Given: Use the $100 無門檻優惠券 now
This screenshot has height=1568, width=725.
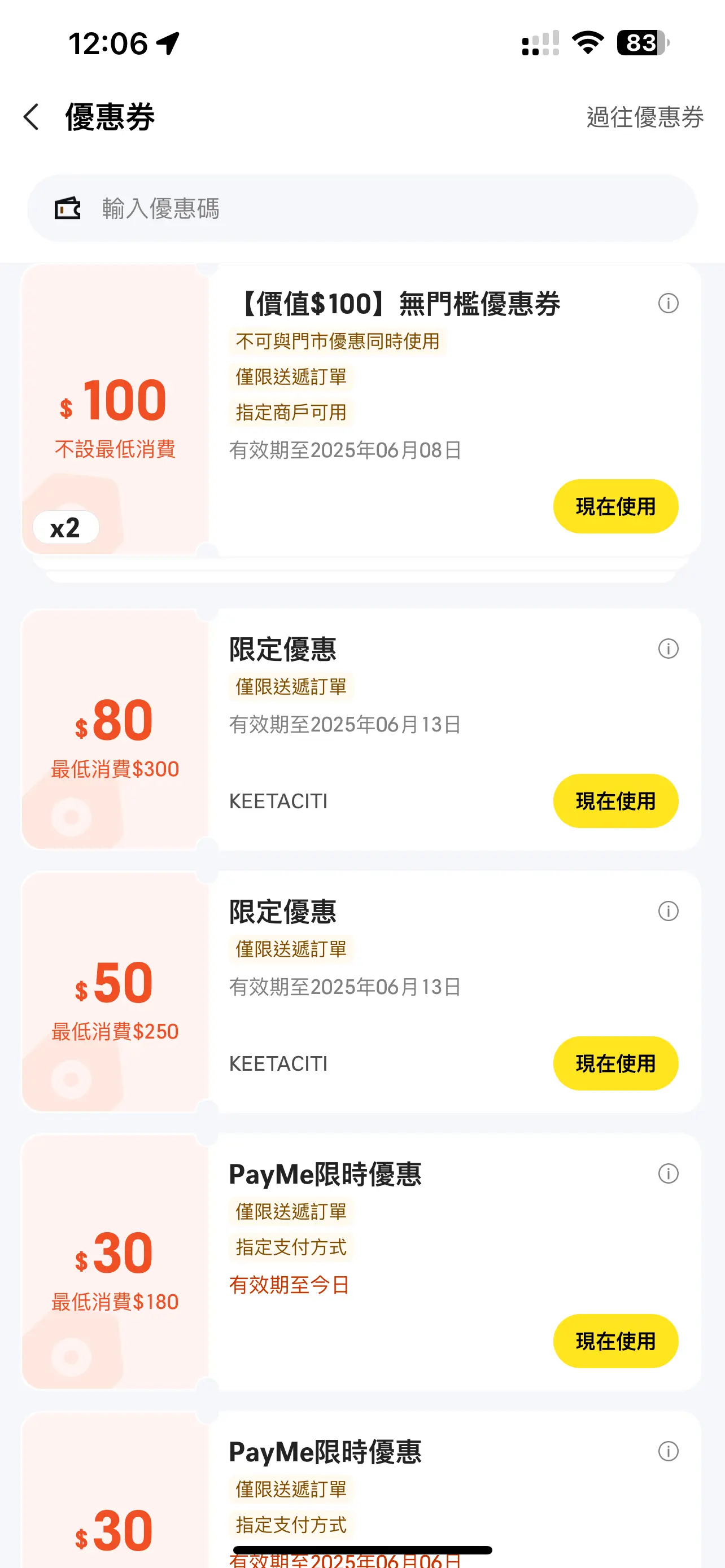Looking at the screenshot, I should 615,506.
